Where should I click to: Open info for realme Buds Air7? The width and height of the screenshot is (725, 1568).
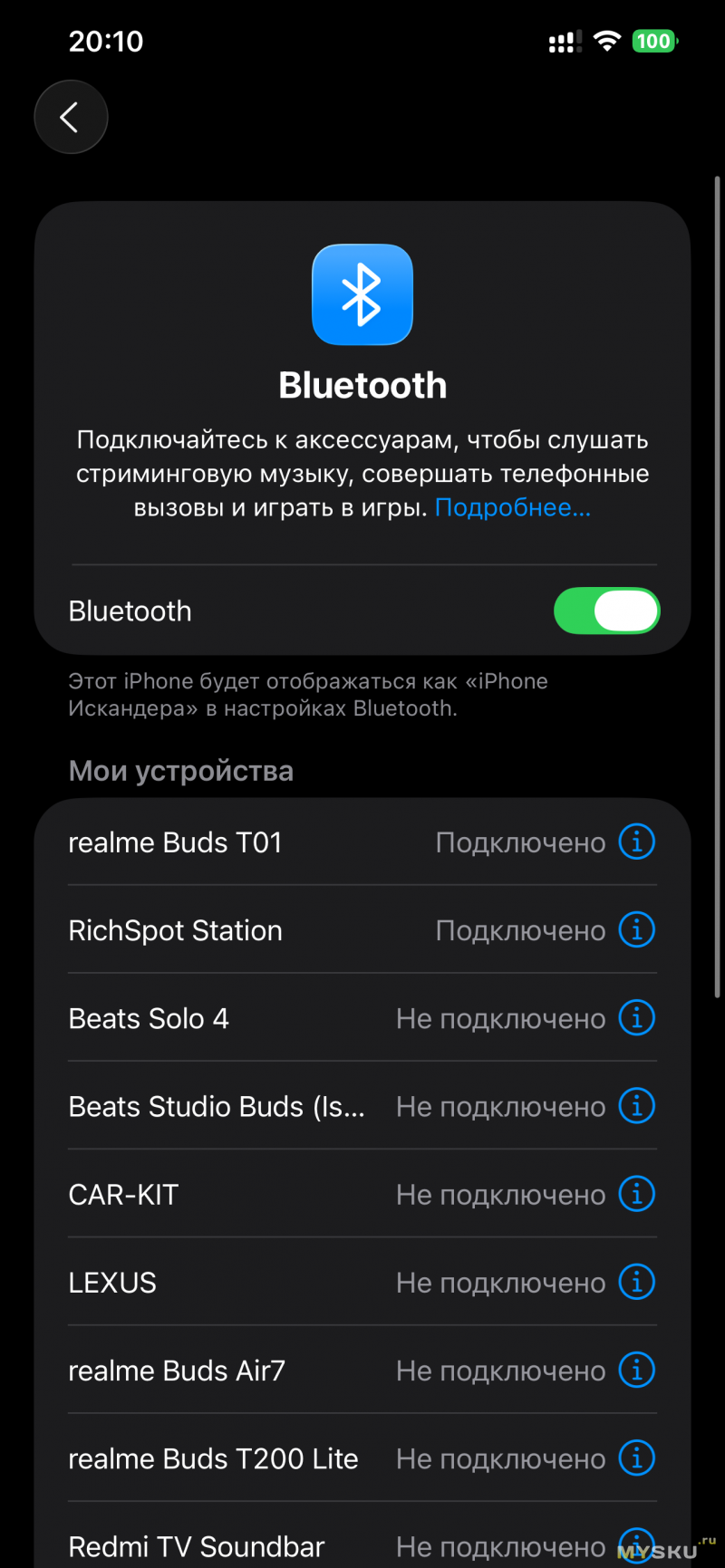637,1370
